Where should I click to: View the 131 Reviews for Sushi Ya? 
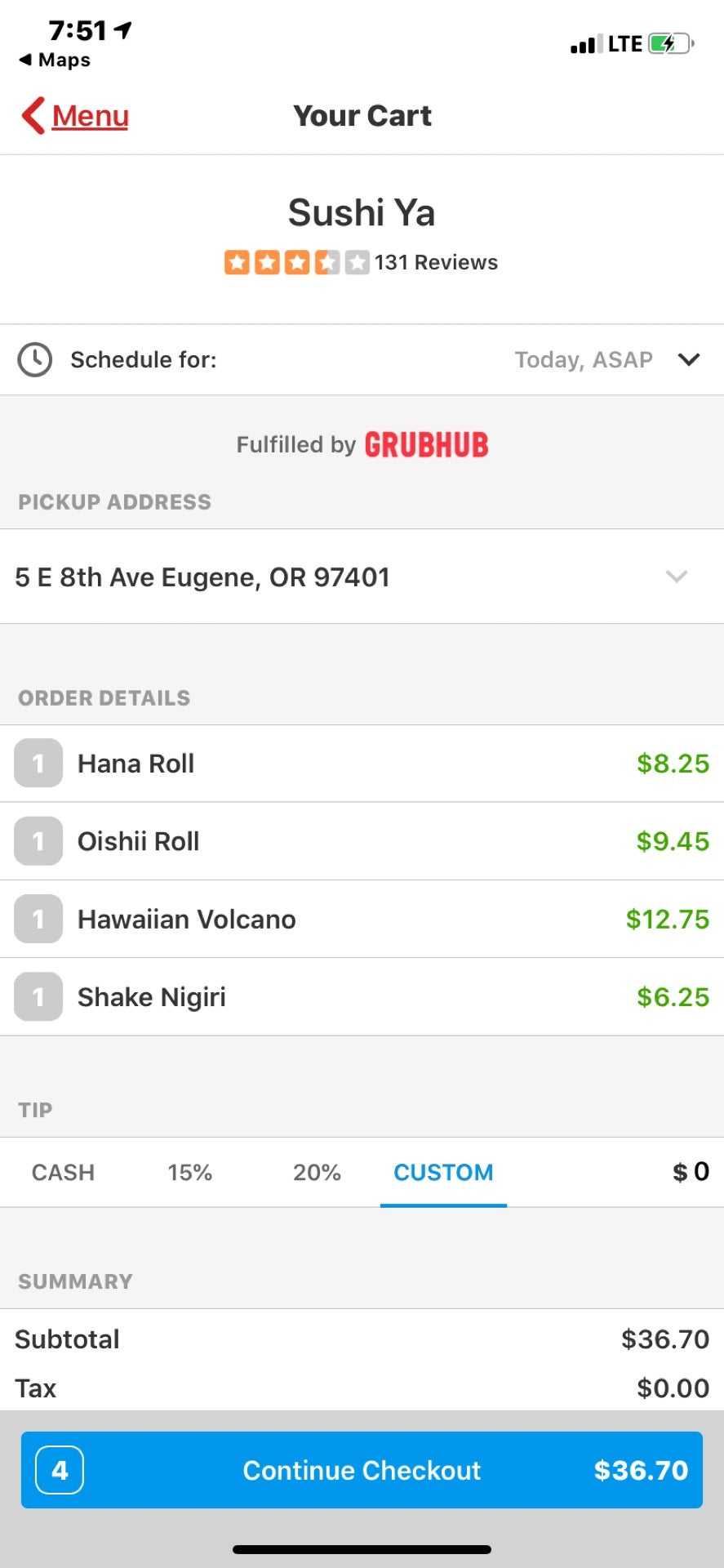pyautogui.click(x=435, y=262)
